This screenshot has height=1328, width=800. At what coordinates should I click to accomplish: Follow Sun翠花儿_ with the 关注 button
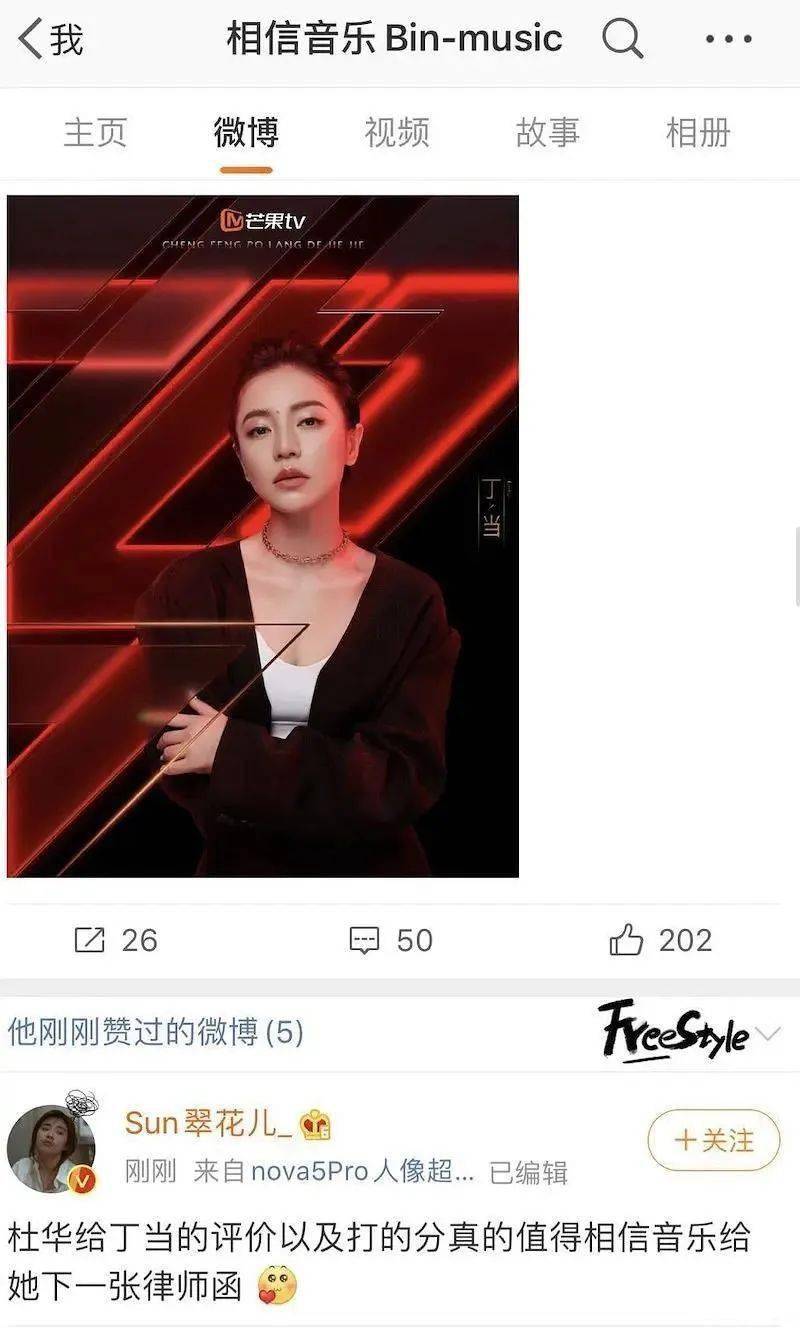click(x=714, y=1140)
